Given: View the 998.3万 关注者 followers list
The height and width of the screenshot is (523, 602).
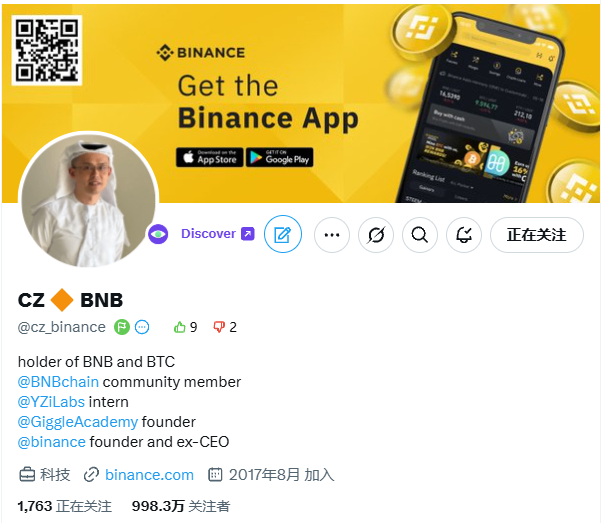Looking at the screenshot, I should (180, 506).
